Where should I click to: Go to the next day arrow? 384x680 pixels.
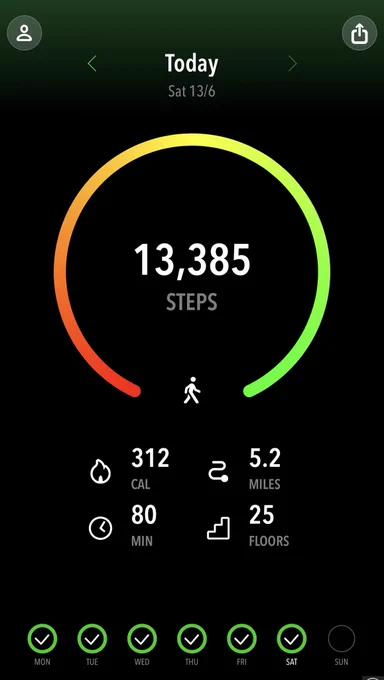[293, 64]
